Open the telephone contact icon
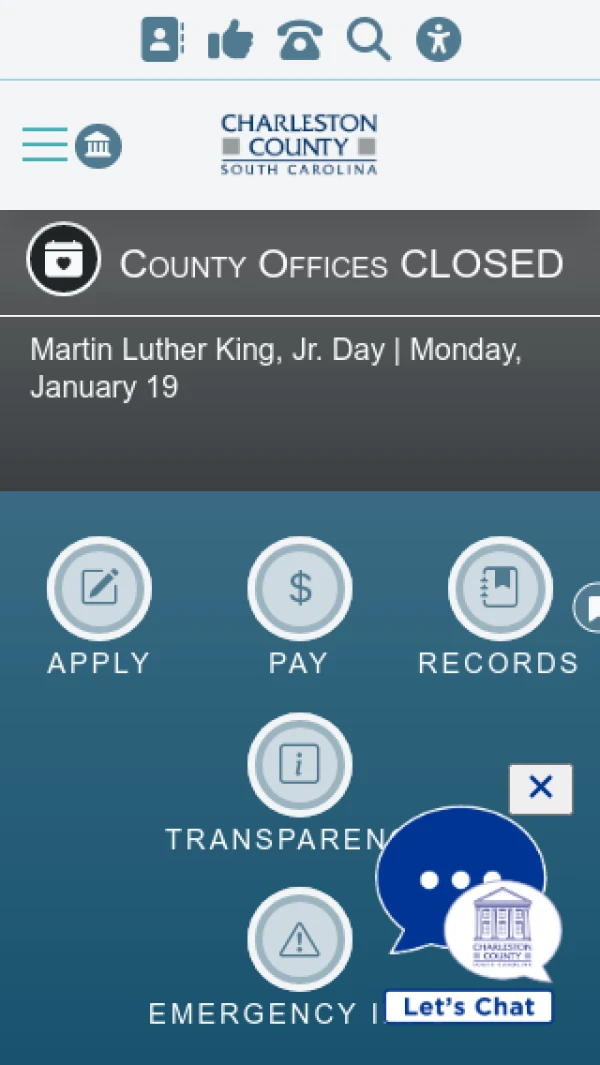The width and height of the screenshot is (600, 1065). (x=299, y=41)
